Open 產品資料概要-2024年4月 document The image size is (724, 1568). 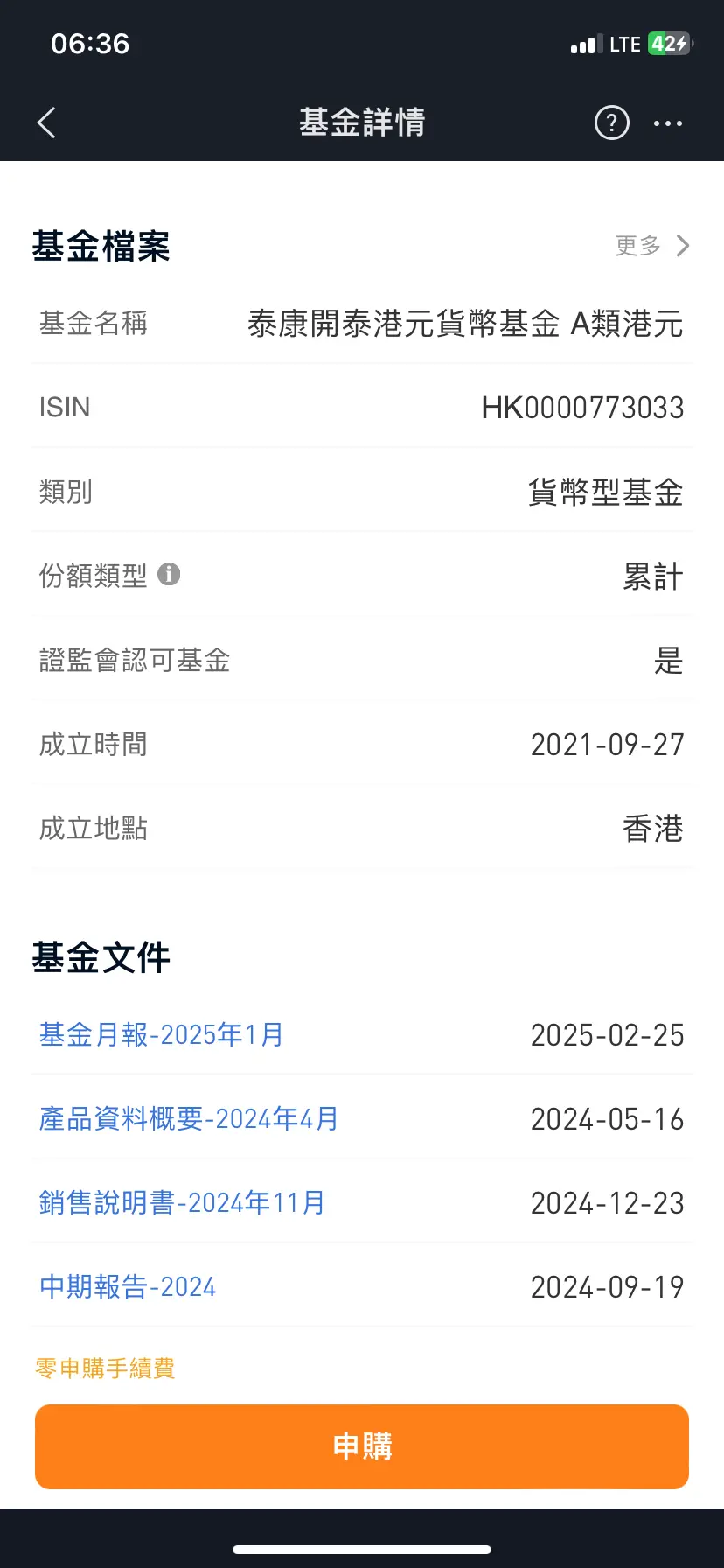pos(189,1118)
